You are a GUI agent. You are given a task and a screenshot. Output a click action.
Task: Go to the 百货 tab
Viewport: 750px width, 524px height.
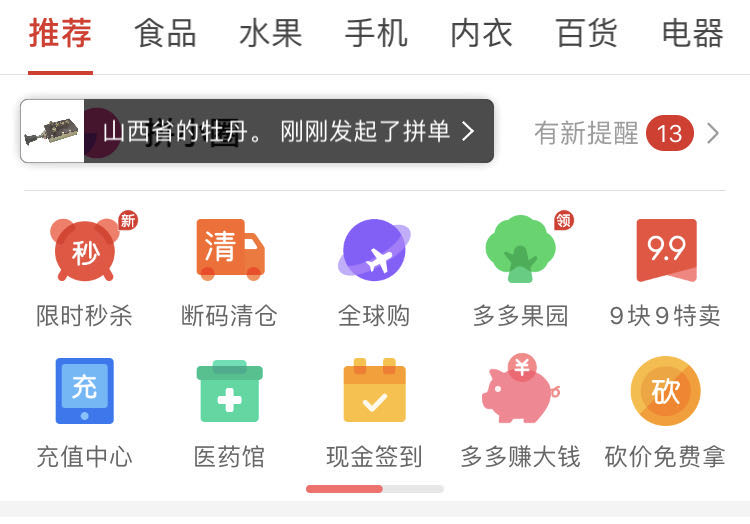(x=587, y=33)
